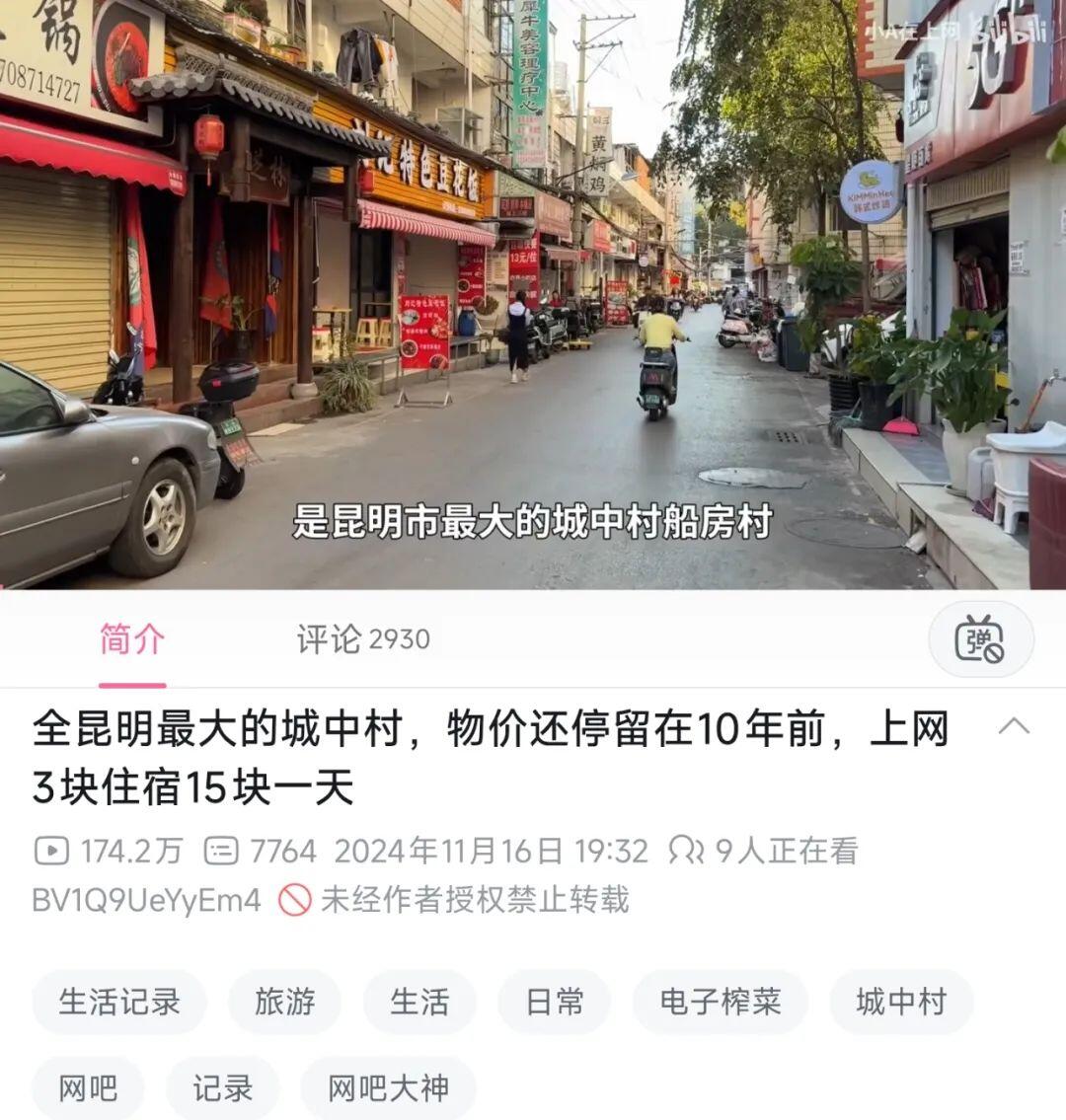Toggle the danmaku (弹) bullet comments
This screenshot has height=1120, width=1066.
980,638
